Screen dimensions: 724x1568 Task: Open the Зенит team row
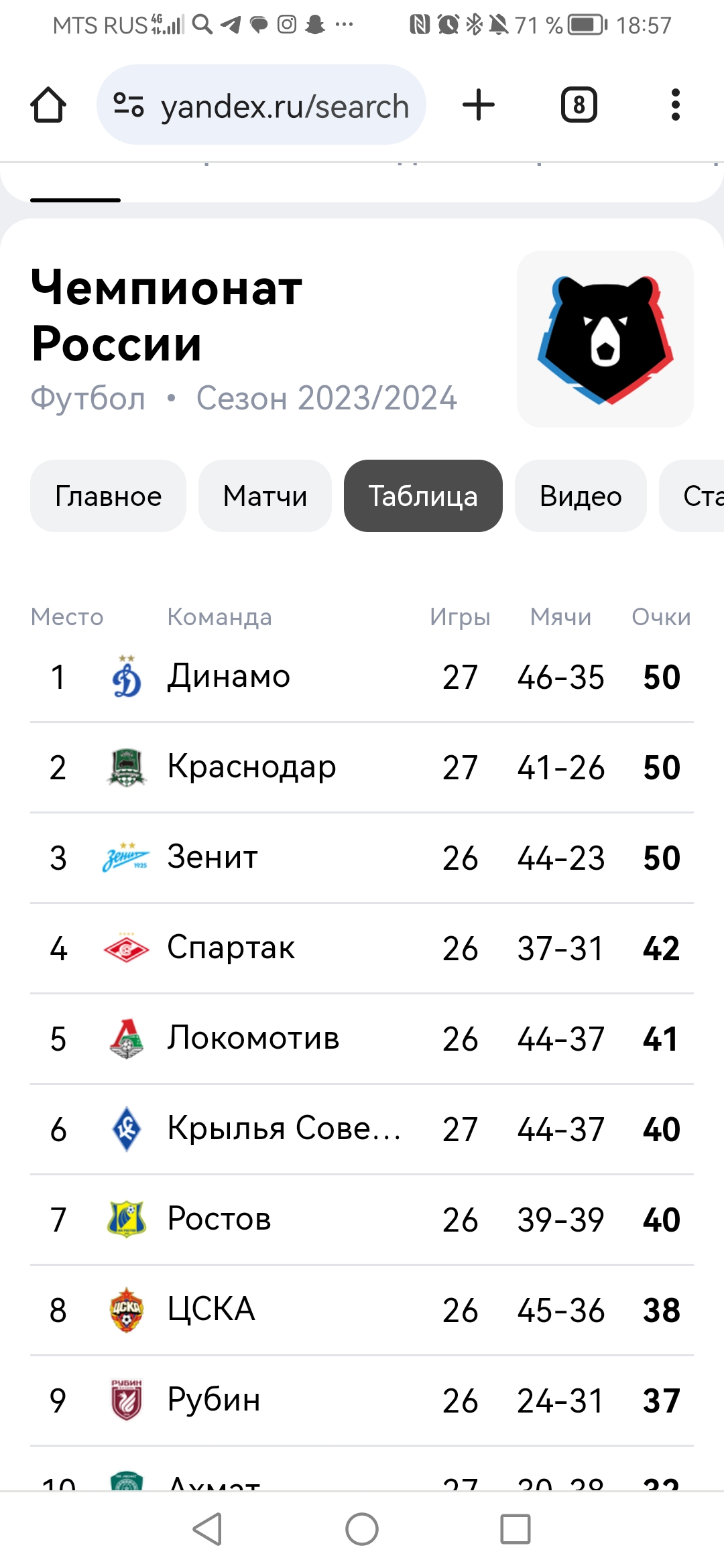coord(362,858)
